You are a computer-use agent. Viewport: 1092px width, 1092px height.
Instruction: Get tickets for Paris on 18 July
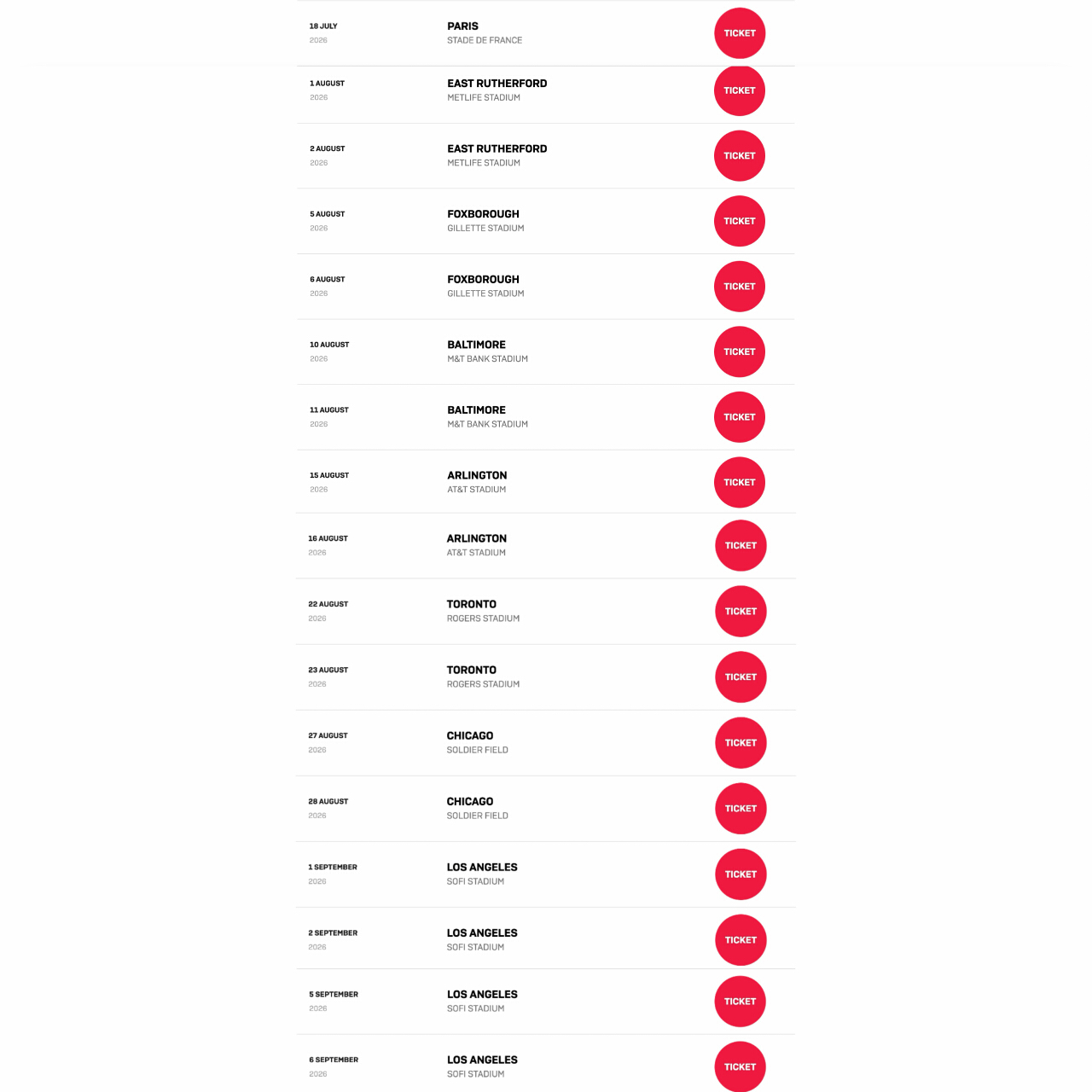pos(740,33)
